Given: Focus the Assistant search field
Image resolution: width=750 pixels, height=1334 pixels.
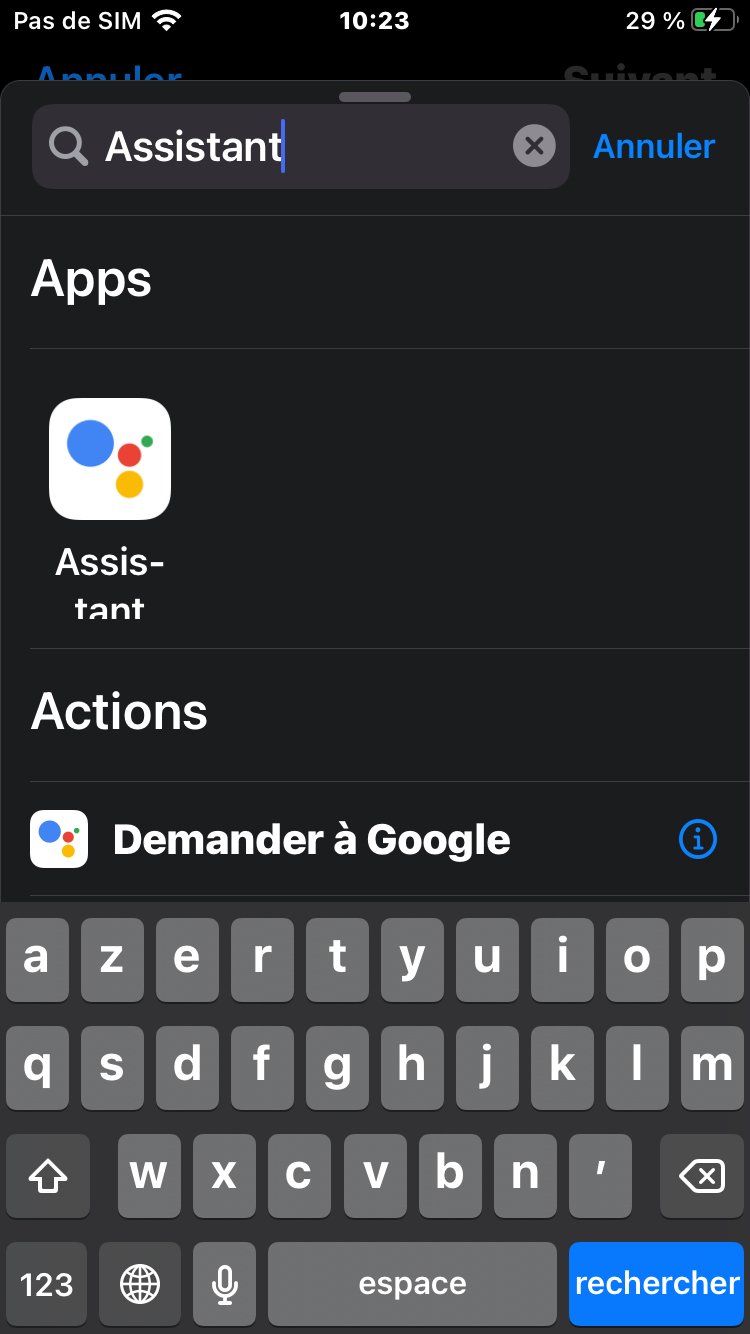Looking at the screenshot, I should pos(301,146).
